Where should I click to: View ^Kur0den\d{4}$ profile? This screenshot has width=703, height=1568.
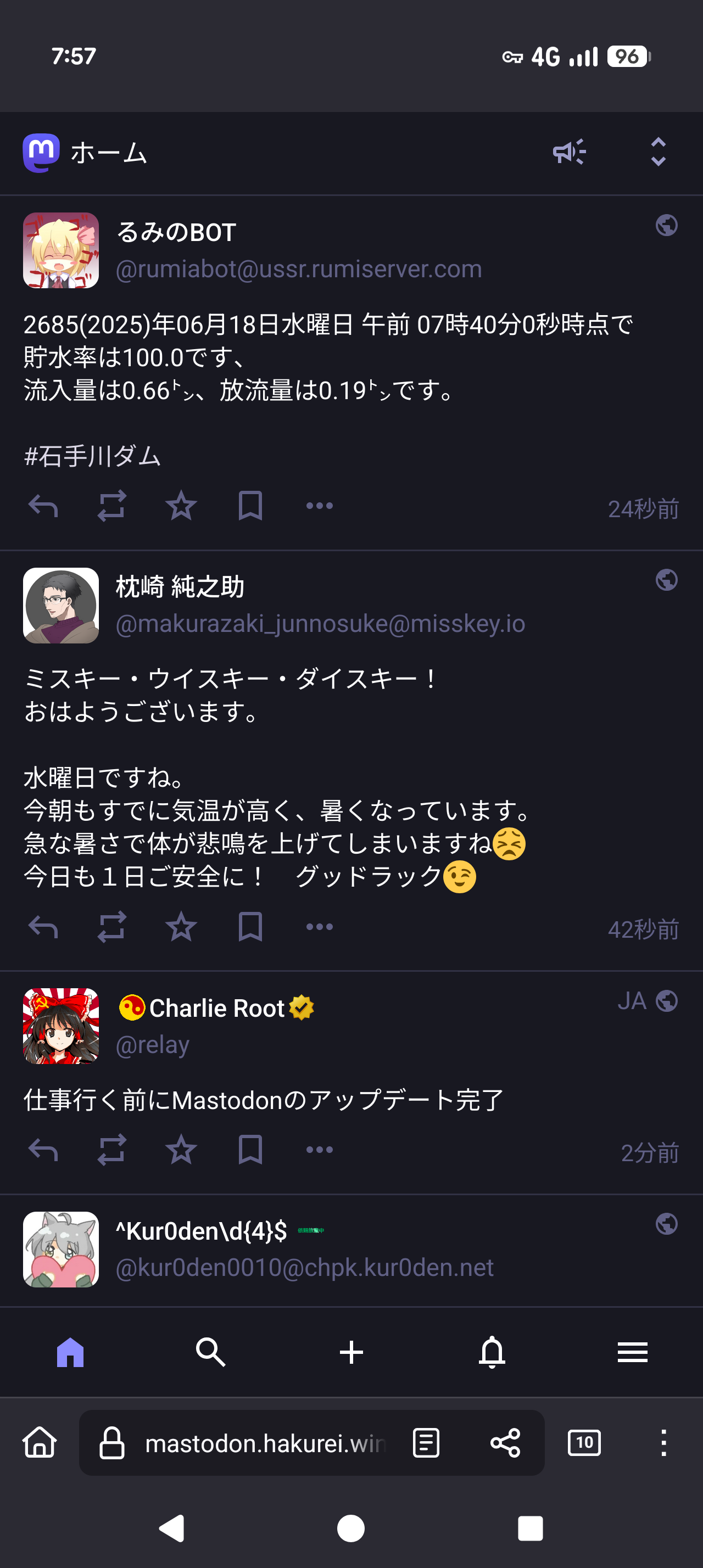tap(61, 1249)
